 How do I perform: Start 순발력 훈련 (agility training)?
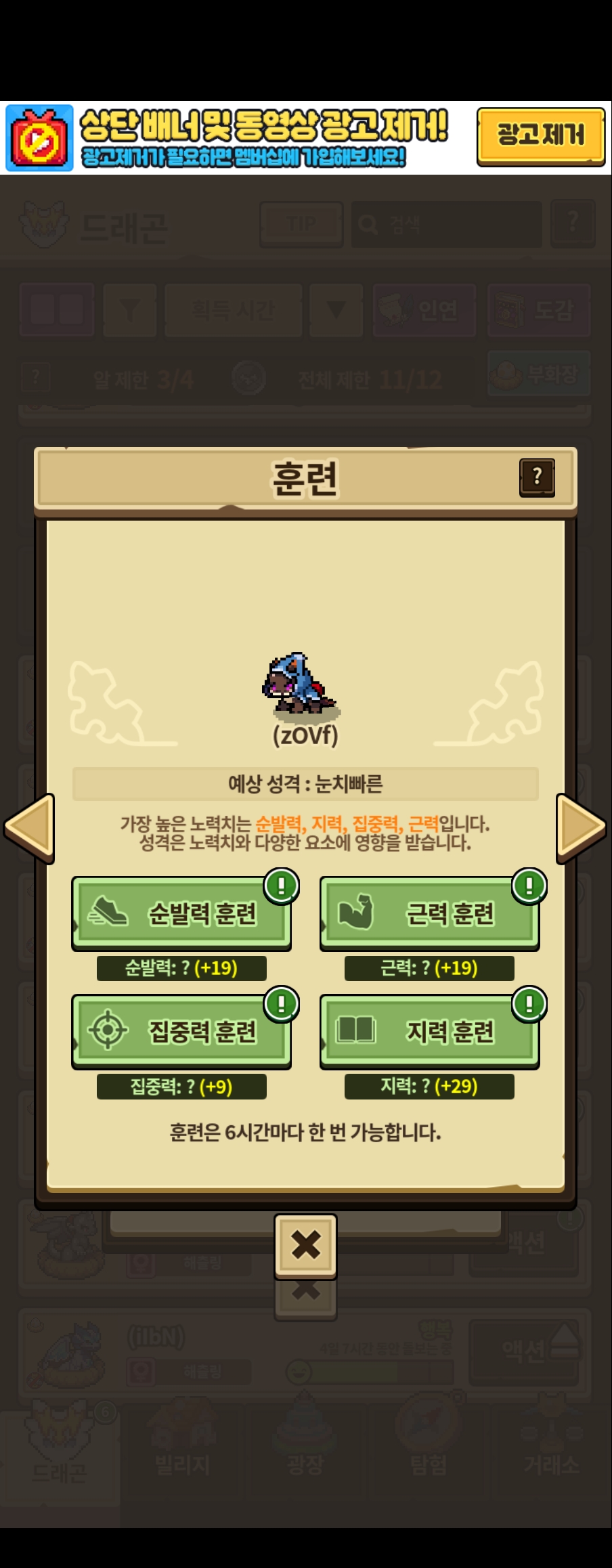pyautogui.click(x=181, y=913)
